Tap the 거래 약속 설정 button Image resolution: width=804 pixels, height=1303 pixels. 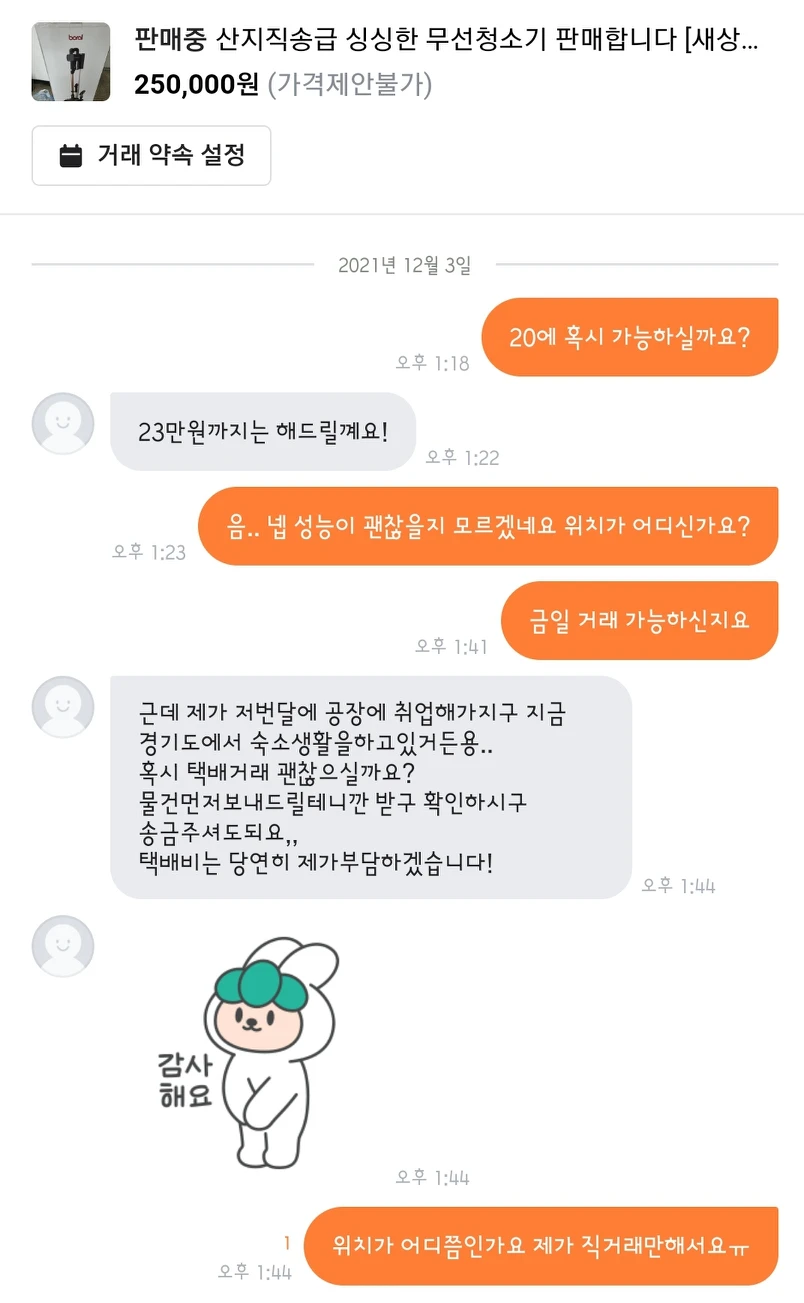pos(151,156)
